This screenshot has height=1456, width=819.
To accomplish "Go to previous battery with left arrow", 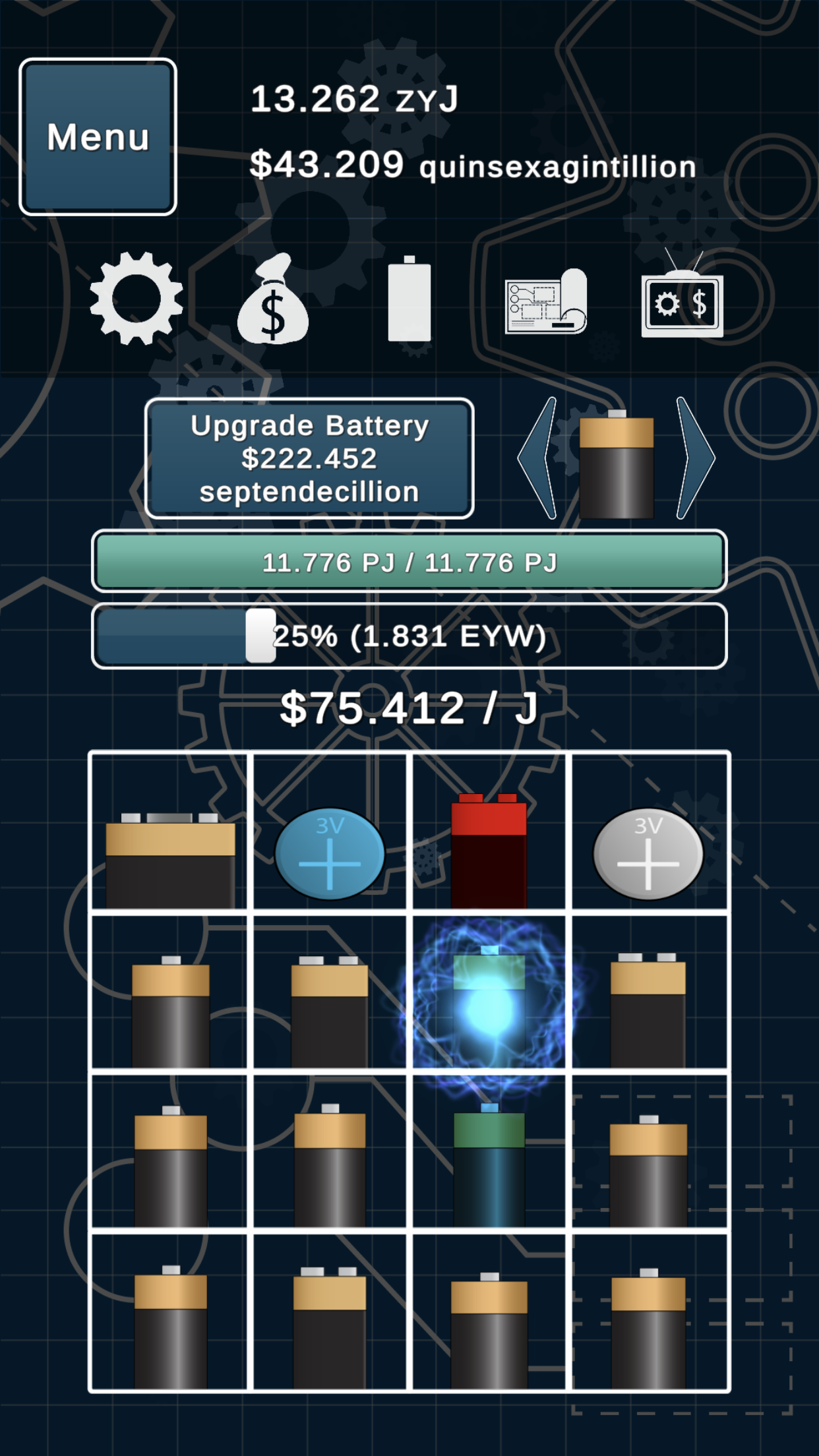I will pos(537,458).
